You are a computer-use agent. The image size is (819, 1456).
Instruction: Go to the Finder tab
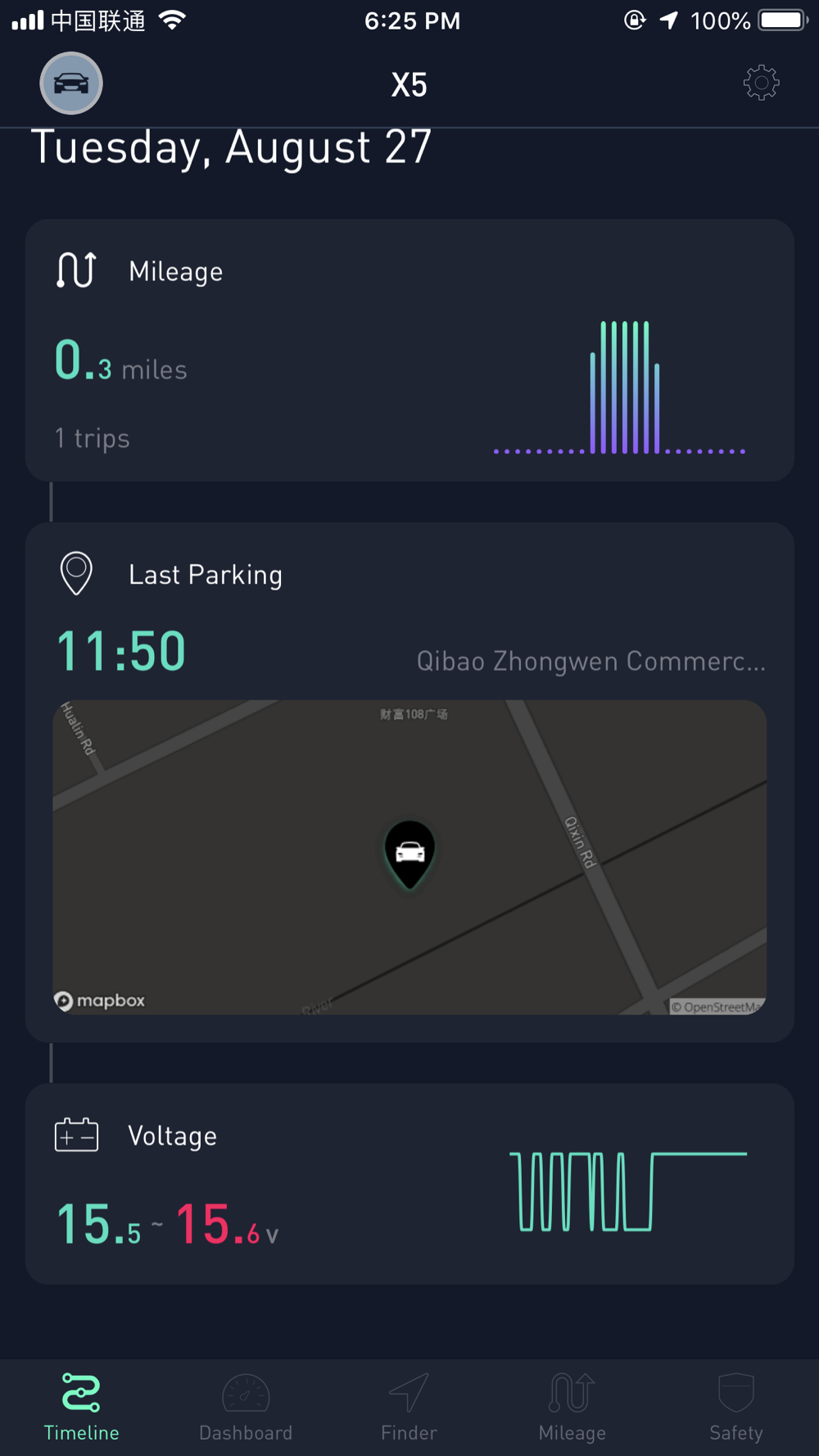[409, 1407]
